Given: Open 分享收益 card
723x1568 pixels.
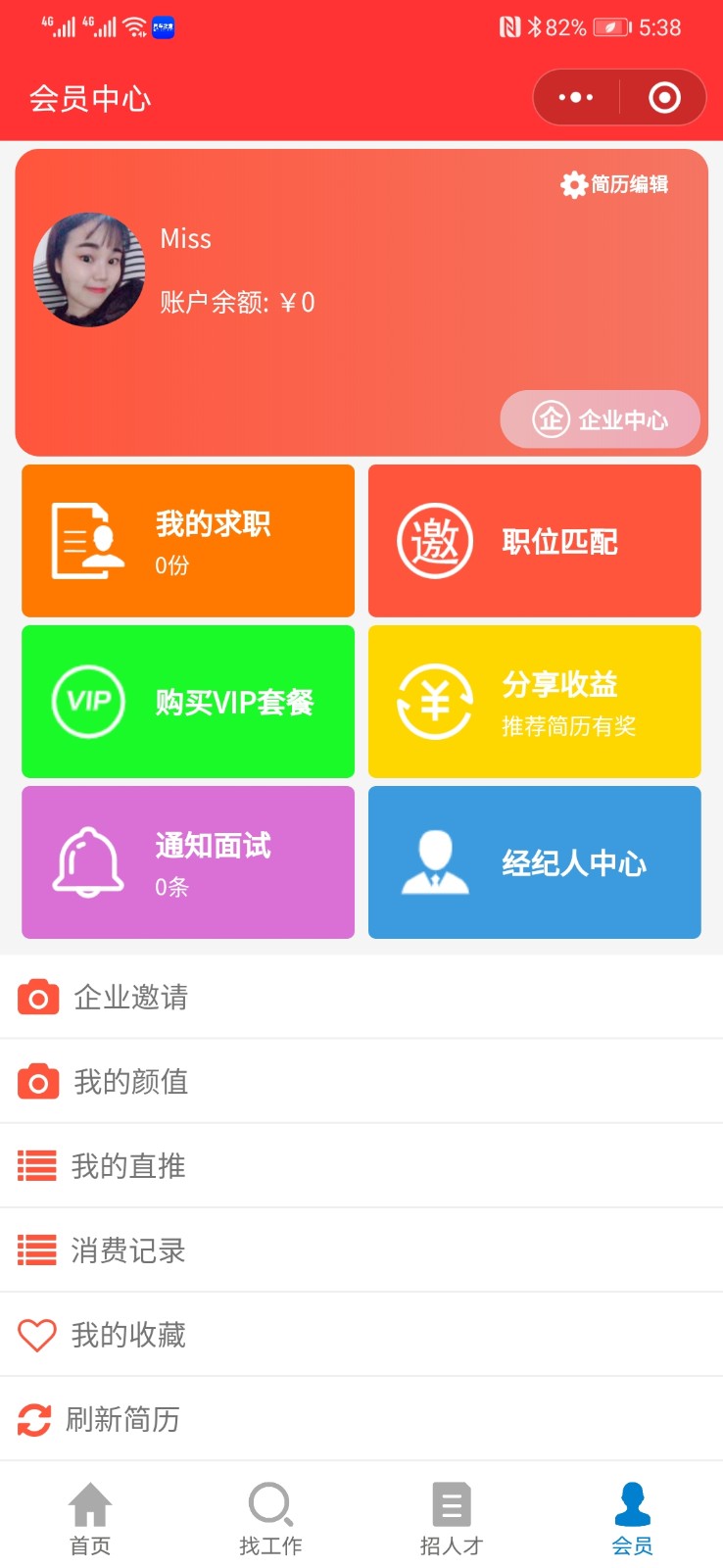Looking at the screenshot, I should [x=535, y=702].
